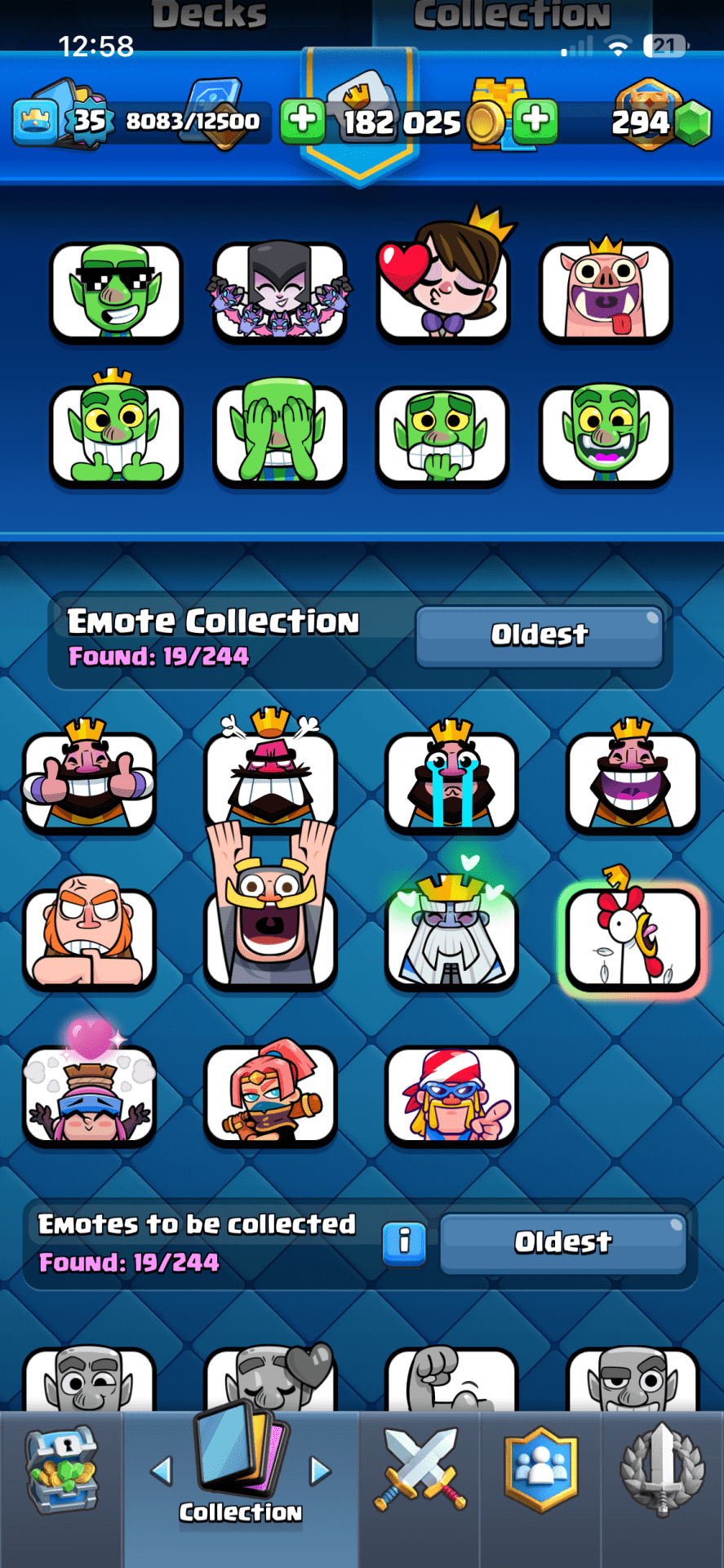Select the laughing hog with crown emote

(x=606, y=291)
